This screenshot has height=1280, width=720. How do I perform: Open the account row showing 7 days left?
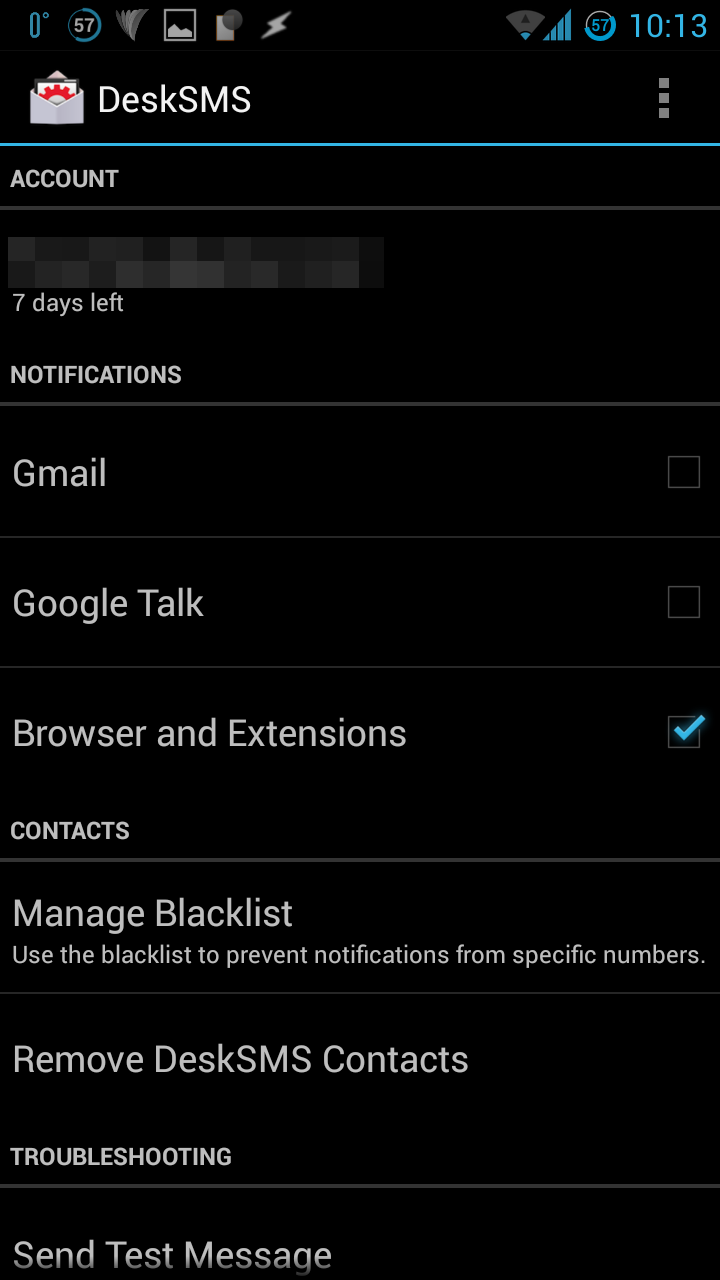[x=360, y=276]
